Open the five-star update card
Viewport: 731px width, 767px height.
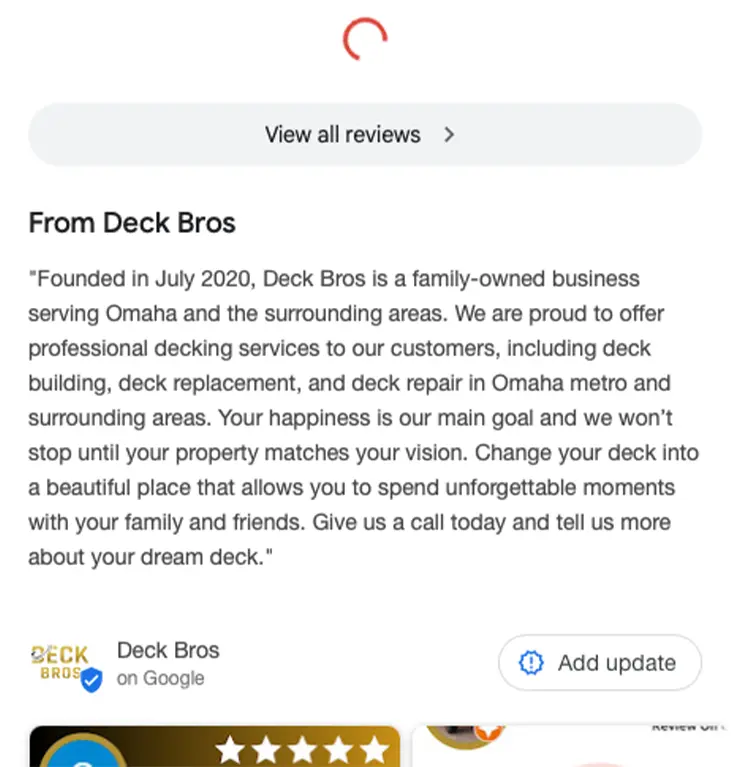tap(214, 747)
